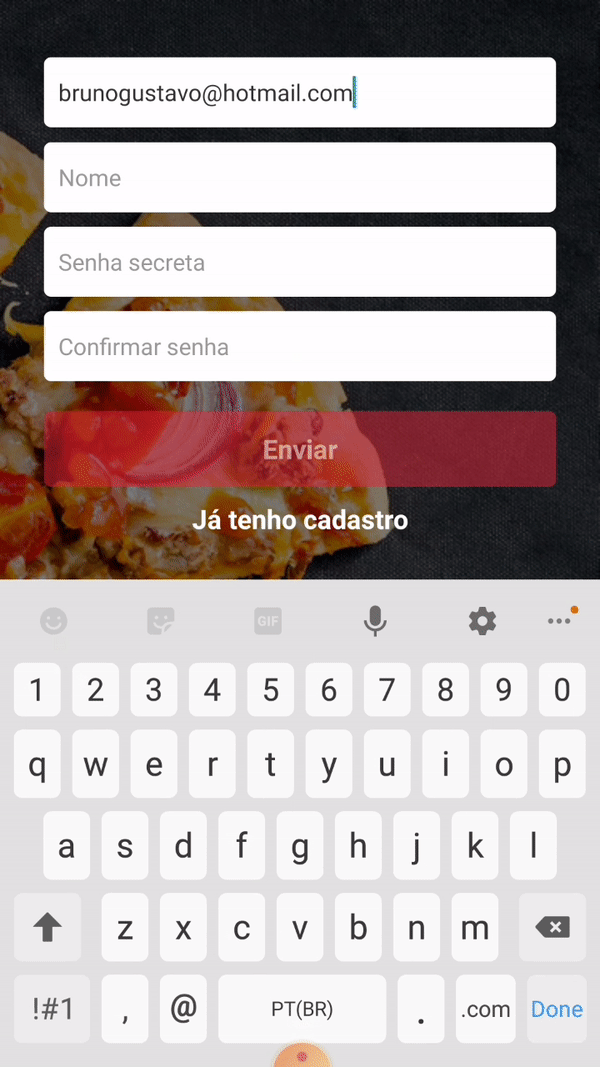The height and width of the screenshot is (1067, 600).
Task: Tap the Confirmar senha field
Action: (299, 347)
